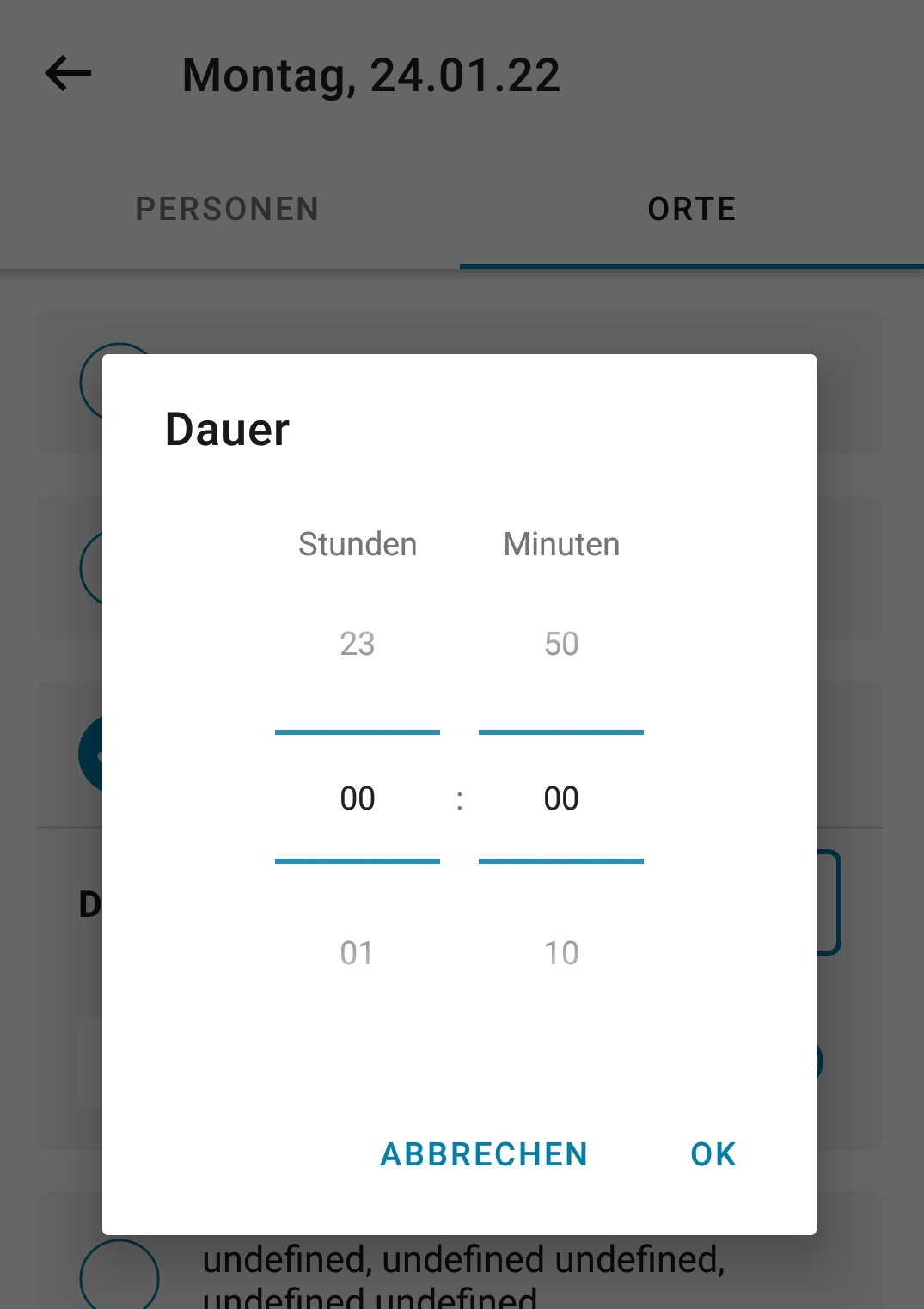Tap the current minutes value 00
This screenshot has width=924, height=1309.
click(561, 798)
